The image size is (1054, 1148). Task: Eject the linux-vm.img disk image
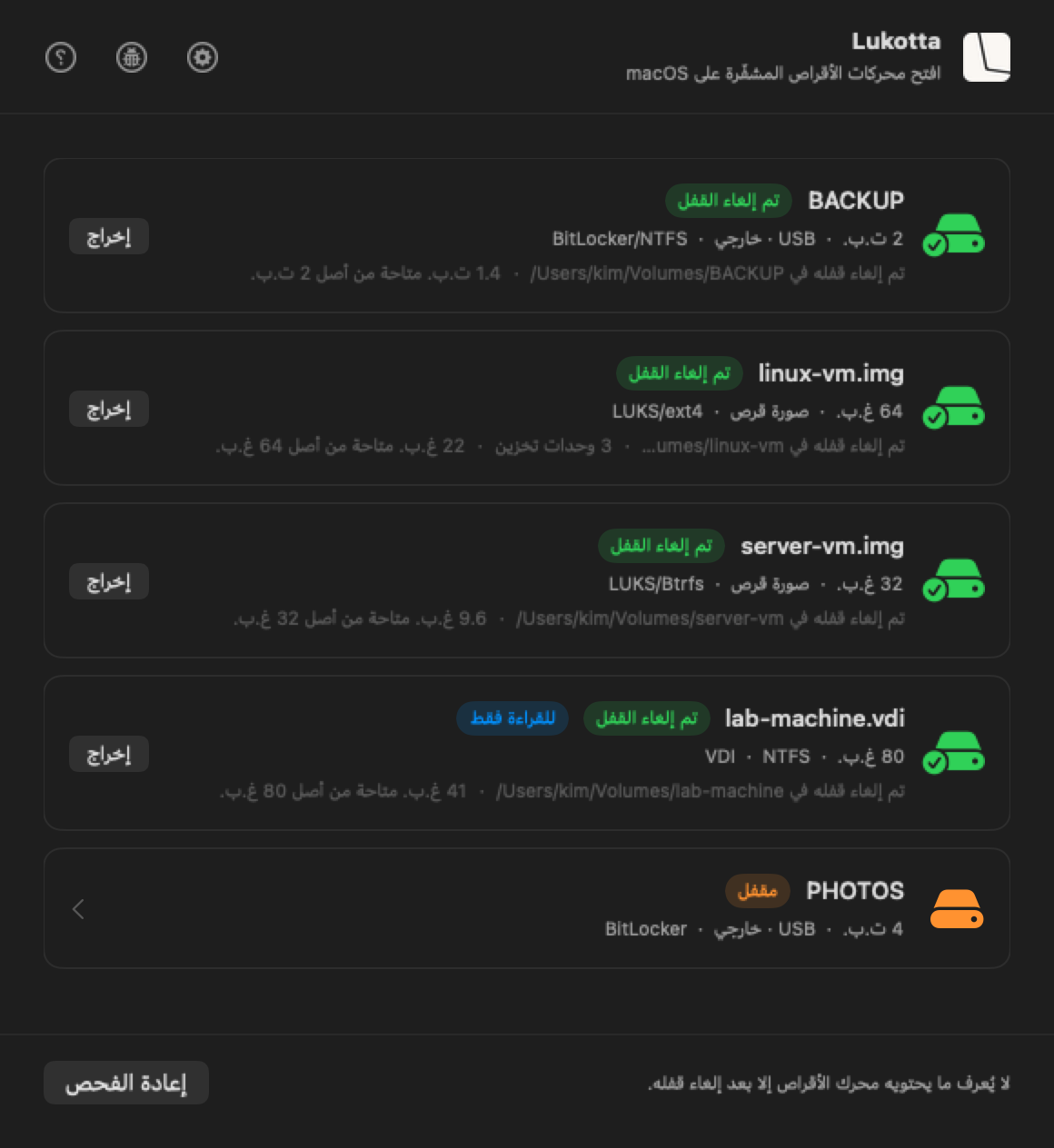[x=109, y=410]
